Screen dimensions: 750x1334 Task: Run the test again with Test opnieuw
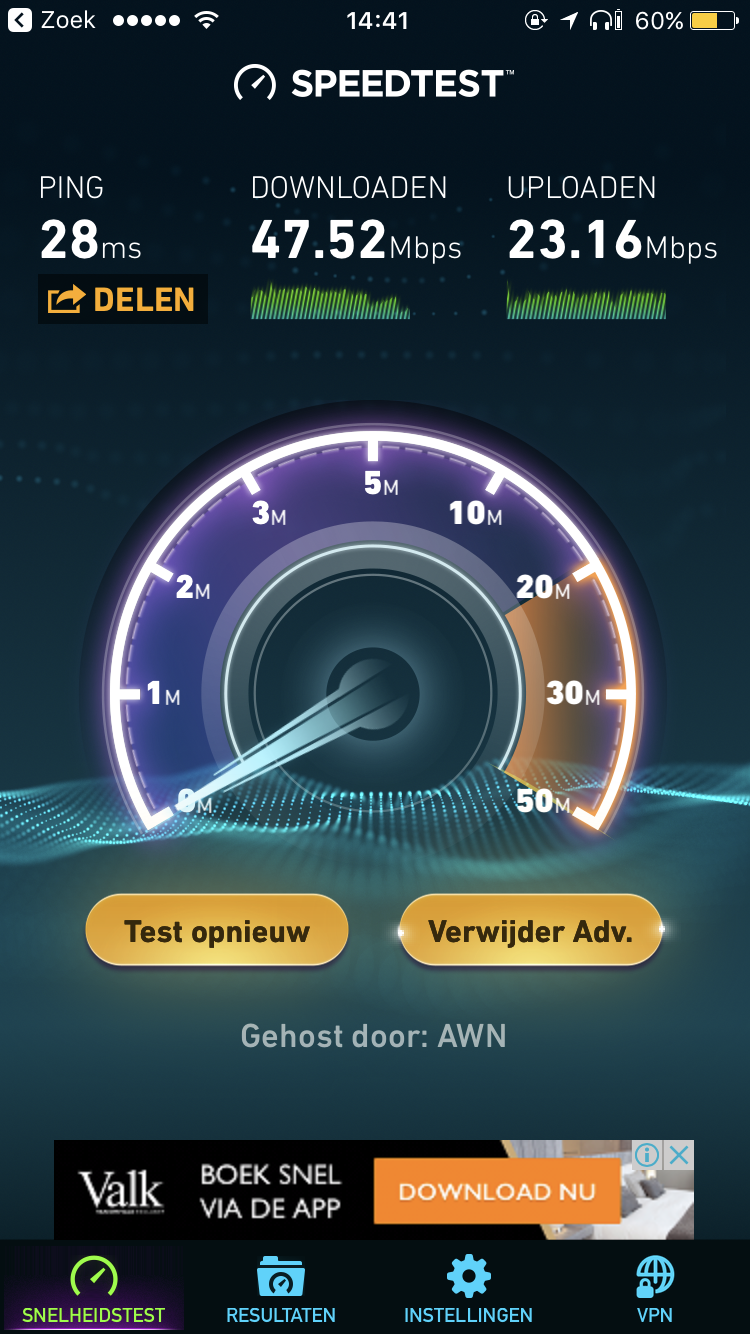coord(217,931)
